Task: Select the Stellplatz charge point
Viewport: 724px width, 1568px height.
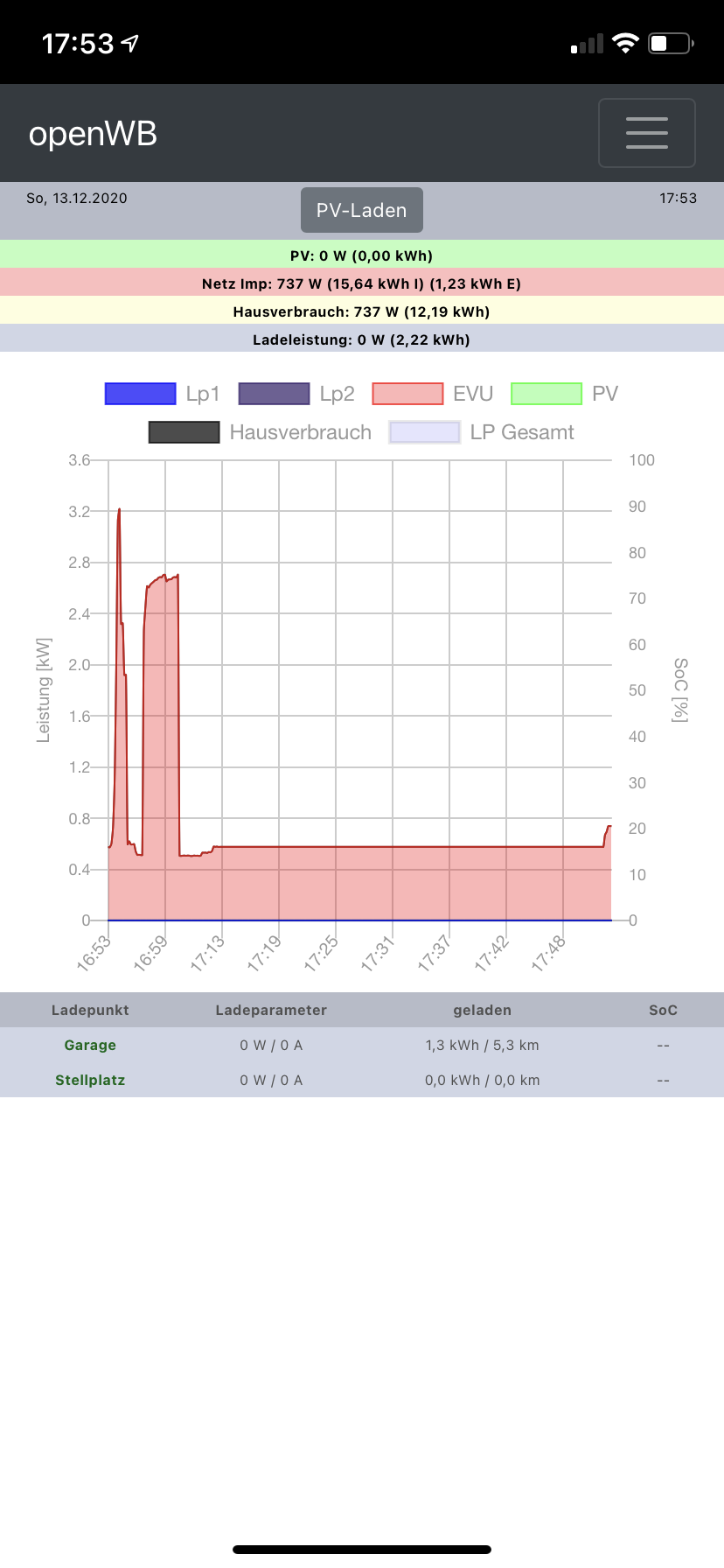Action: click(x=90, y=1080)
